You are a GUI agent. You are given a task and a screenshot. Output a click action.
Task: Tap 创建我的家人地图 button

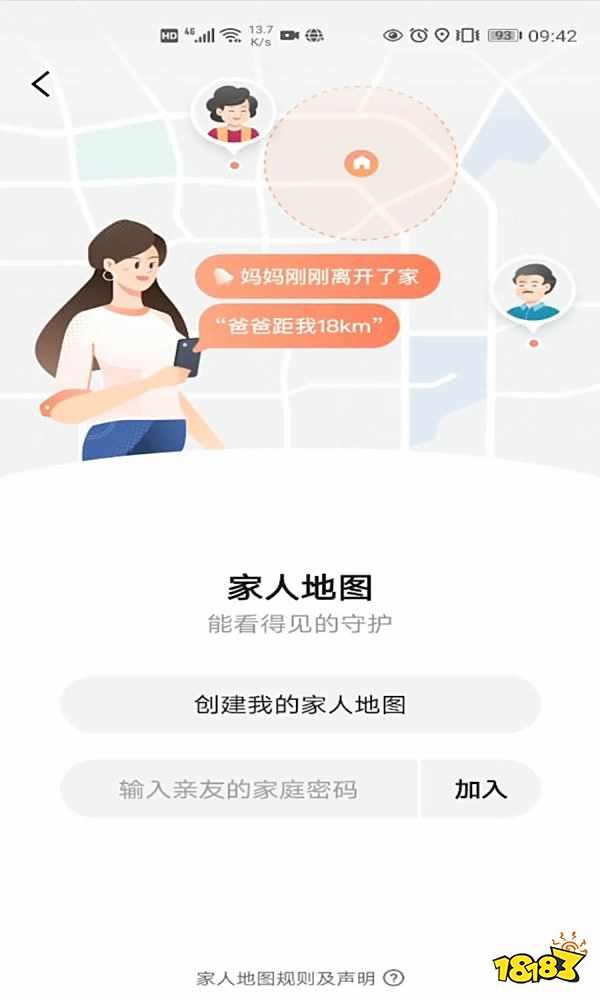point(300,705)
